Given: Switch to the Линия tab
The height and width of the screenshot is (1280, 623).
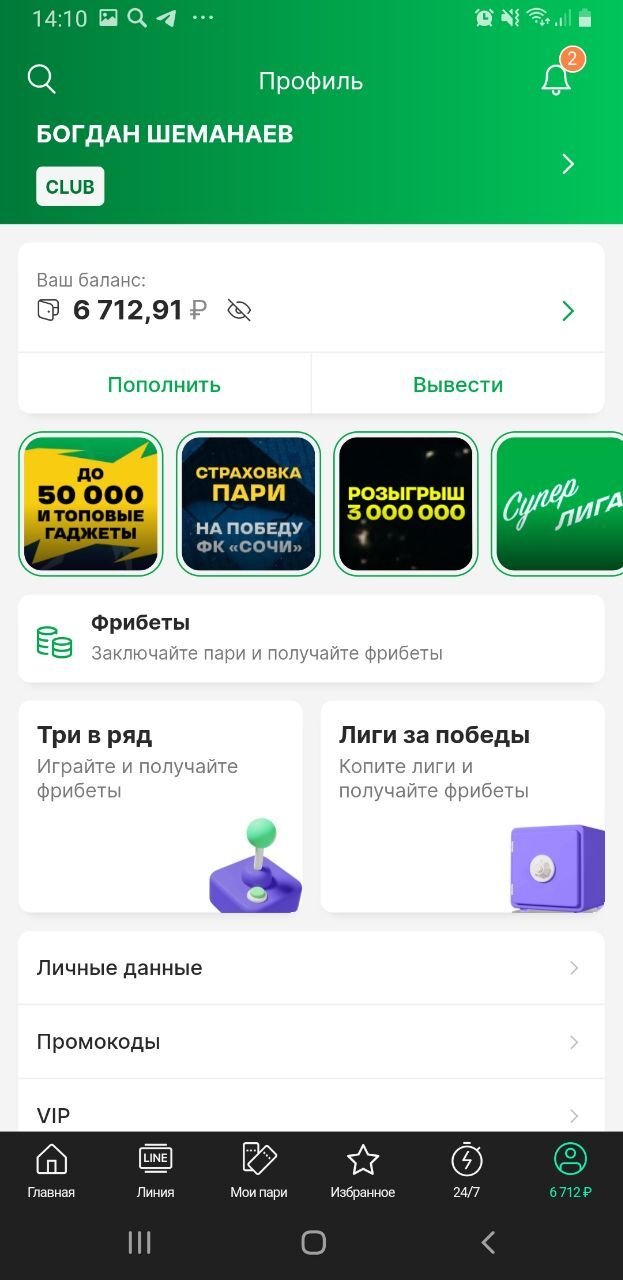Looking at the screenshot, I should coord(155,1171).
